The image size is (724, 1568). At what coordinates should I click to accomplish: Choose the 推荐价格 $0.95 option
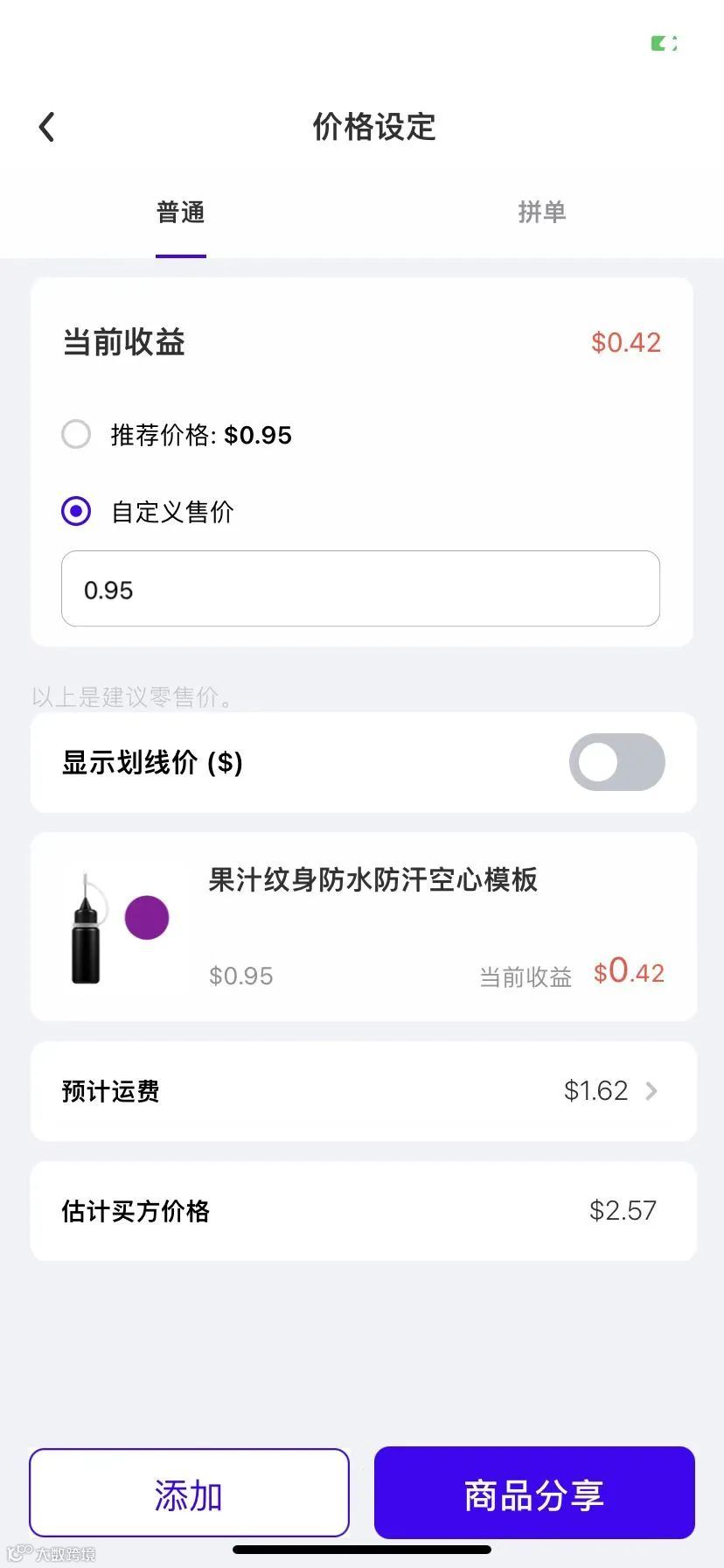tap(77, 434)
